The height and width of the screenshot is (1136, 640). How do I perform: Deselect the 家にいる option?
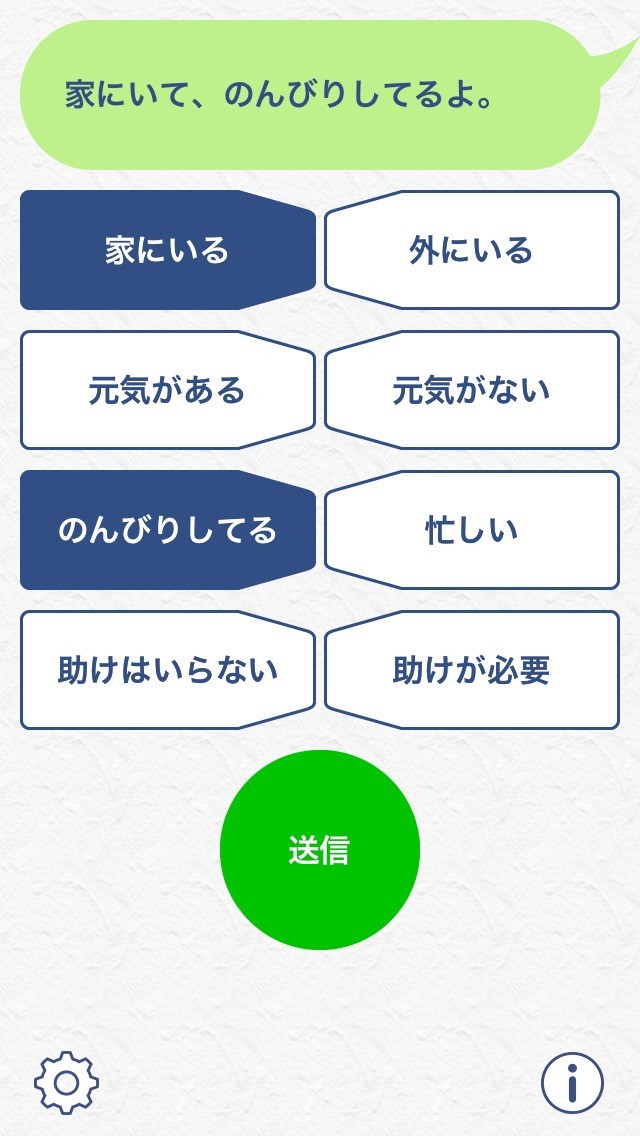tap(167, 250)
